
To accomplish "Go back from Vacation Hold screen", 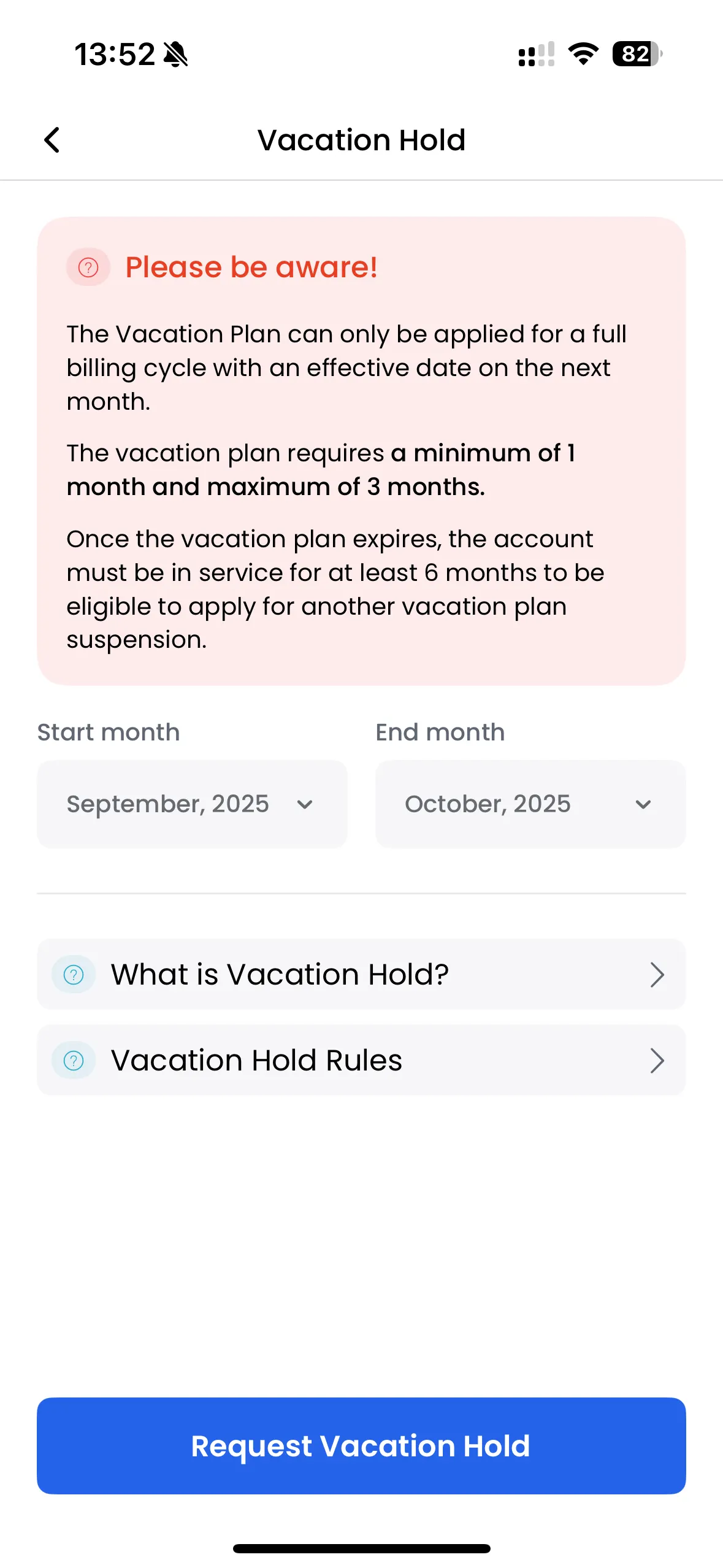I will (x=53, y=140).
